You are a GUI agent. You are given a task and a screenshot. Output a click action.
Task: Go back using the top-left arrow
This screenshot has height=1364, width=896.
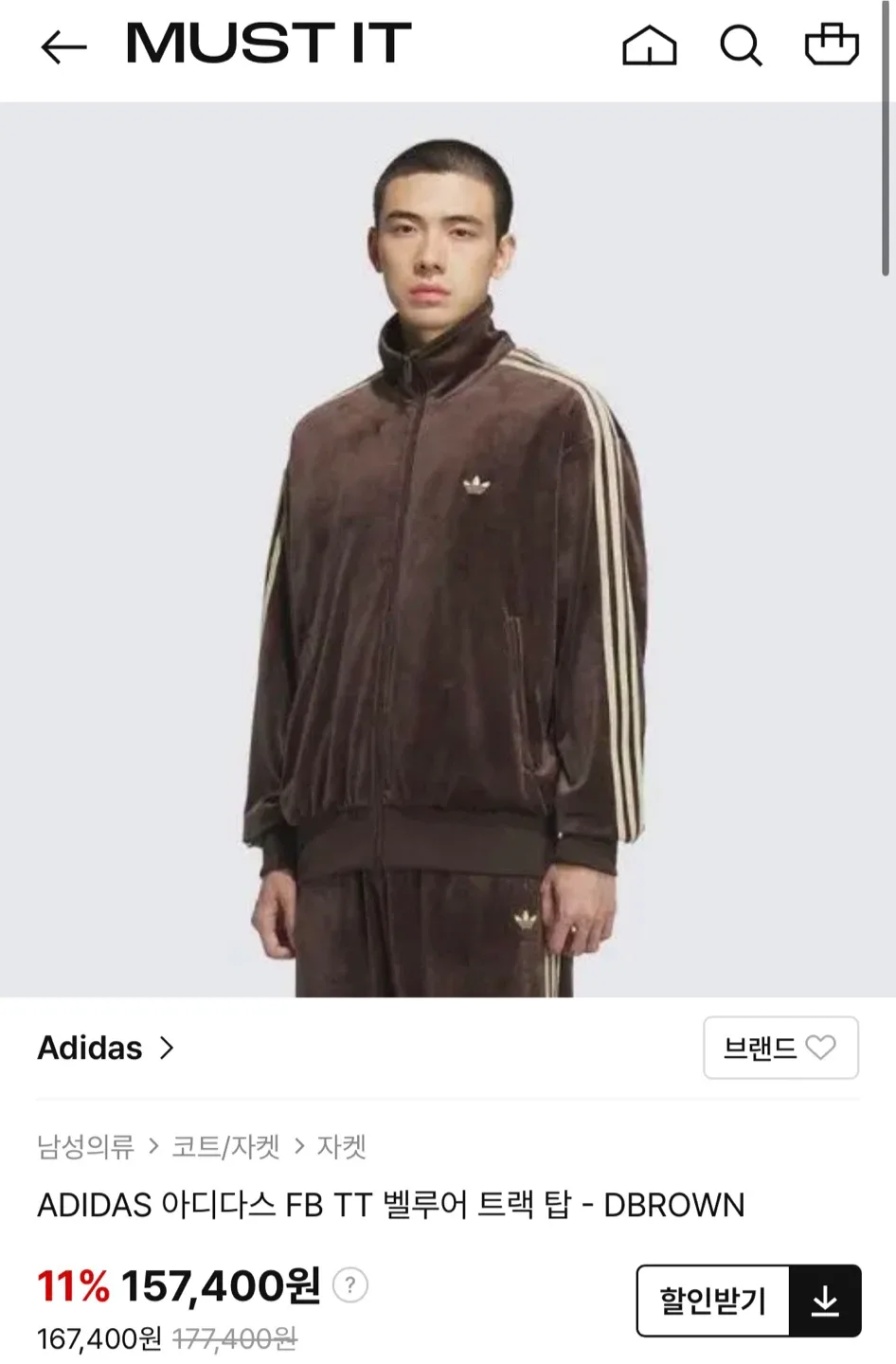coord(63,46)
